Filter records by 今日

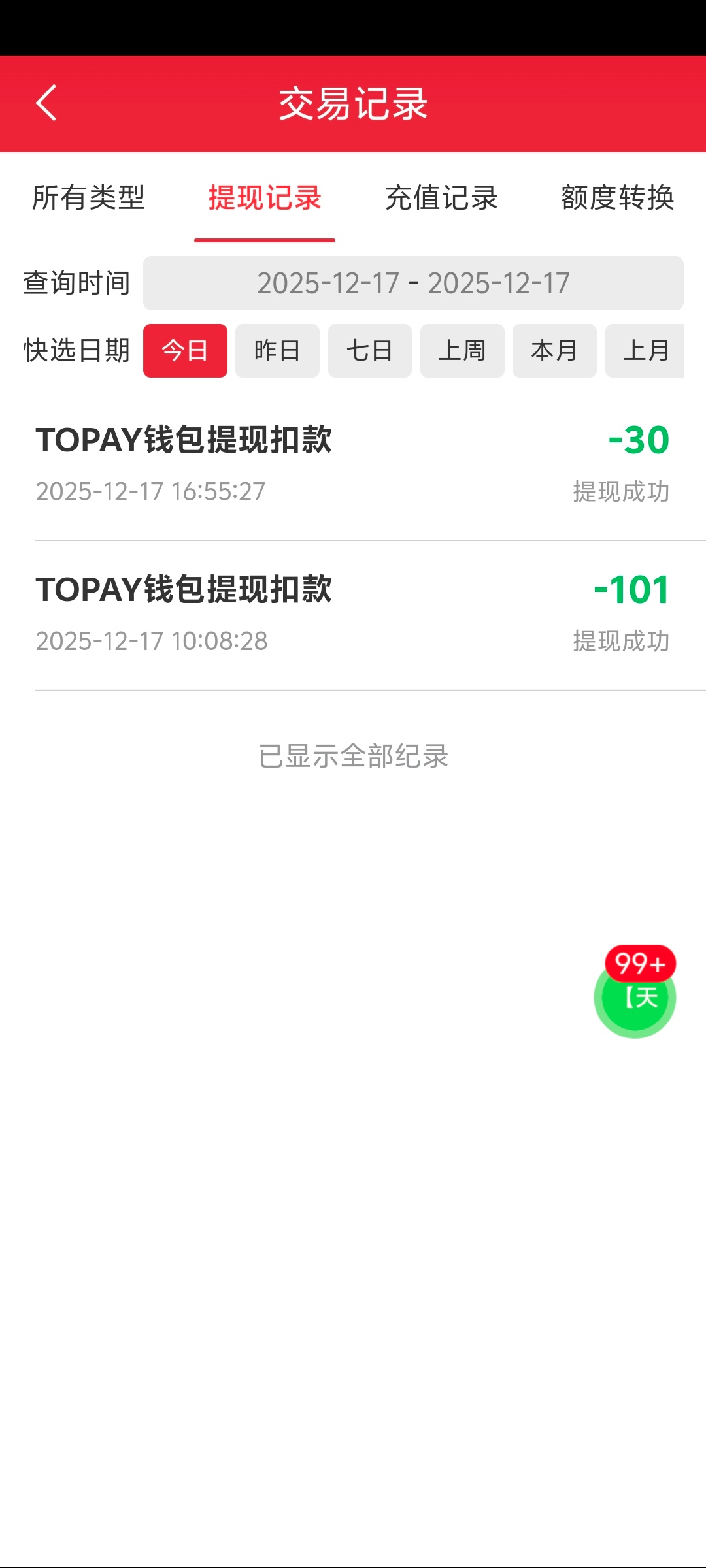[185, 351]
